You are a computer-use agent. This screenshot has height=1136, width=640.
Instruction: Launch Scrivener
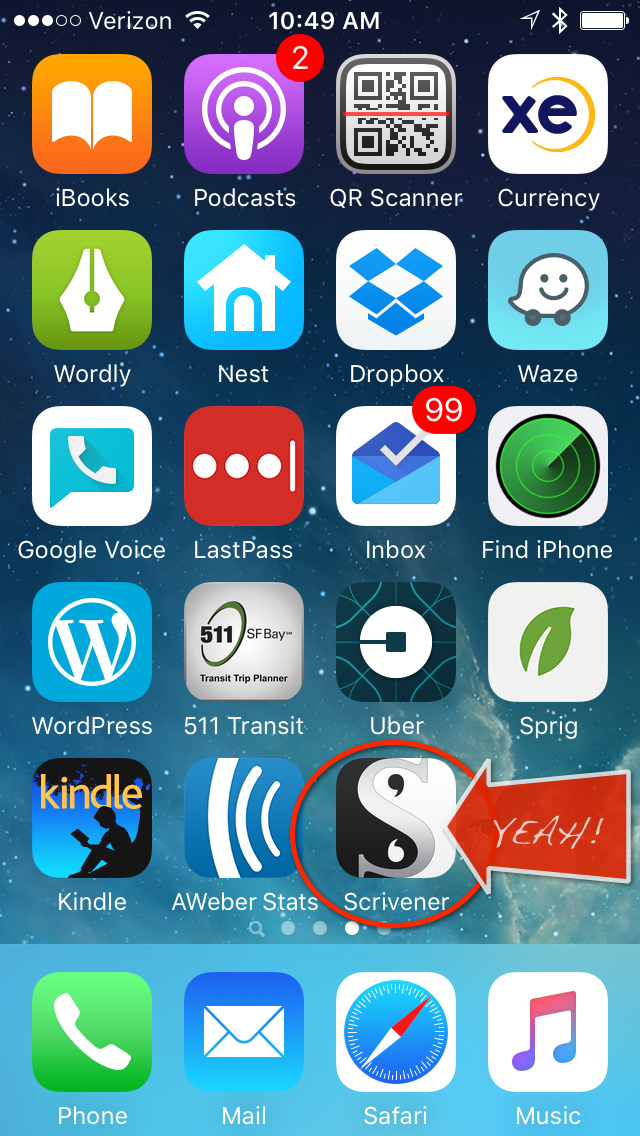pos(396,818)
